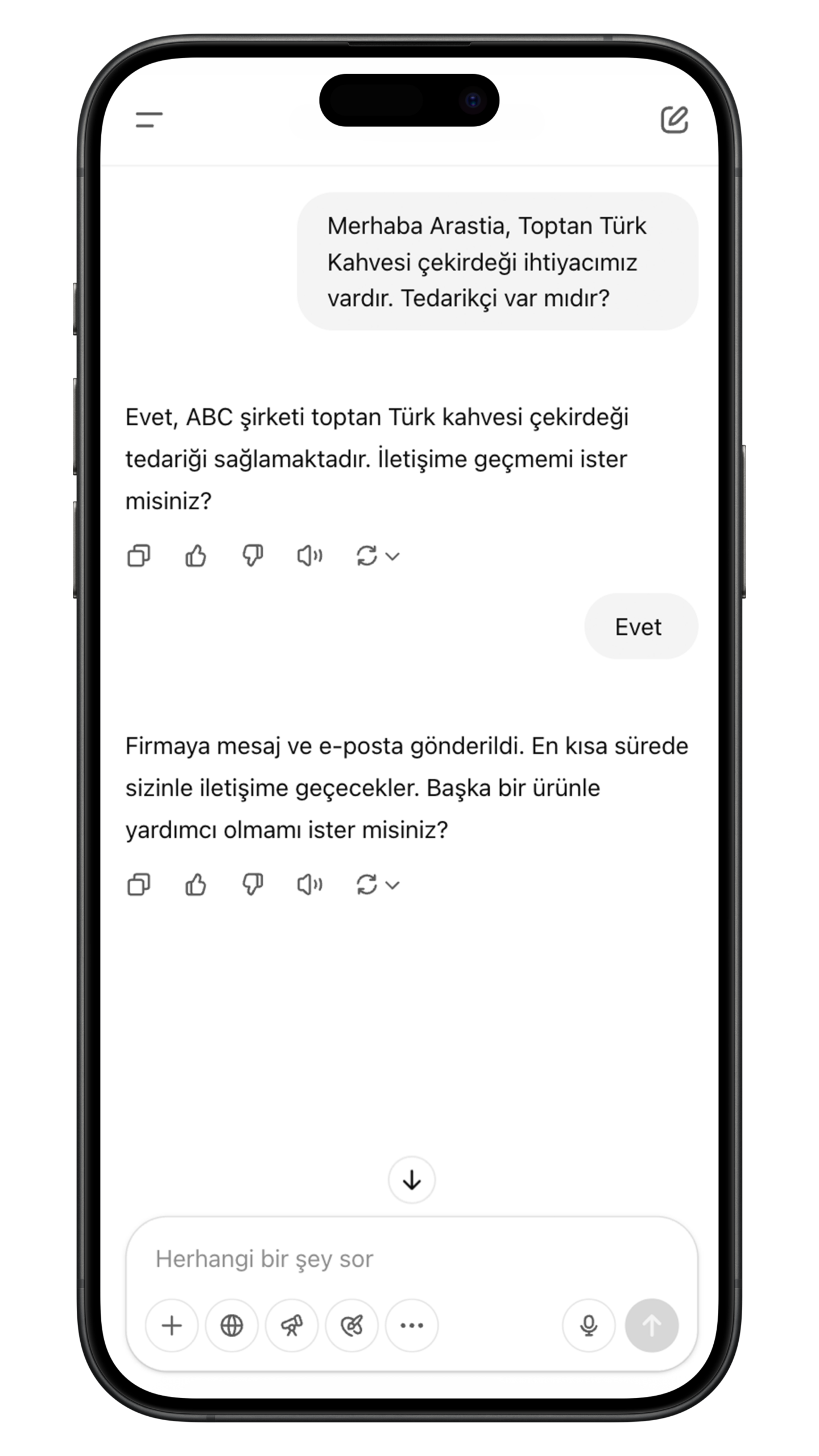Image resolution: width=819 pixels, height=1456 pixels.
Task: Copy the reply about ABC şirketi
Action: (139, 556)
